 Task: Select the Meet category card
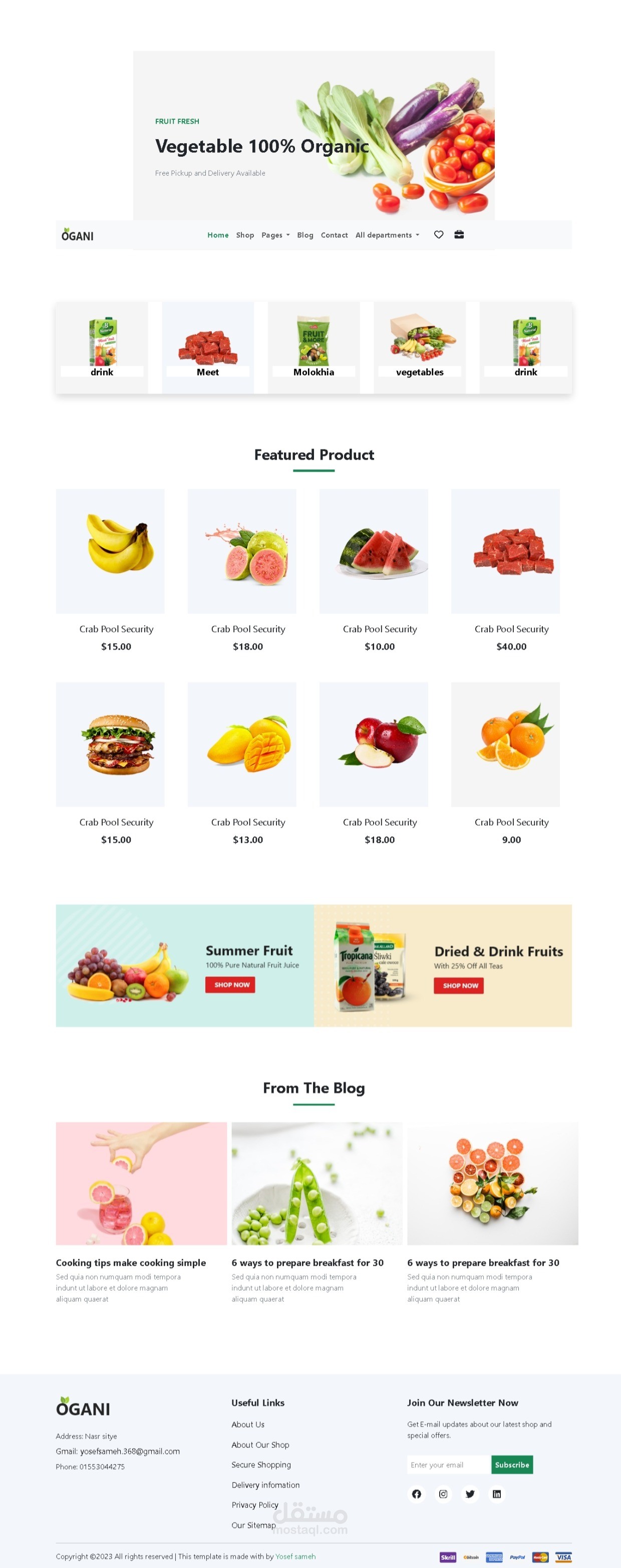click(208, 347)
